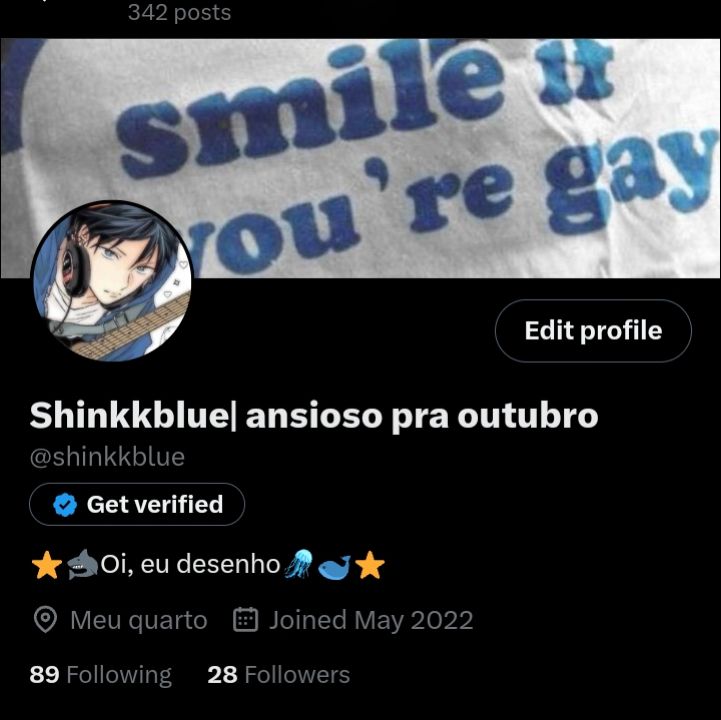Open the Edit profile button
This screenshot has width=721, height=720.
pos(593,331)
